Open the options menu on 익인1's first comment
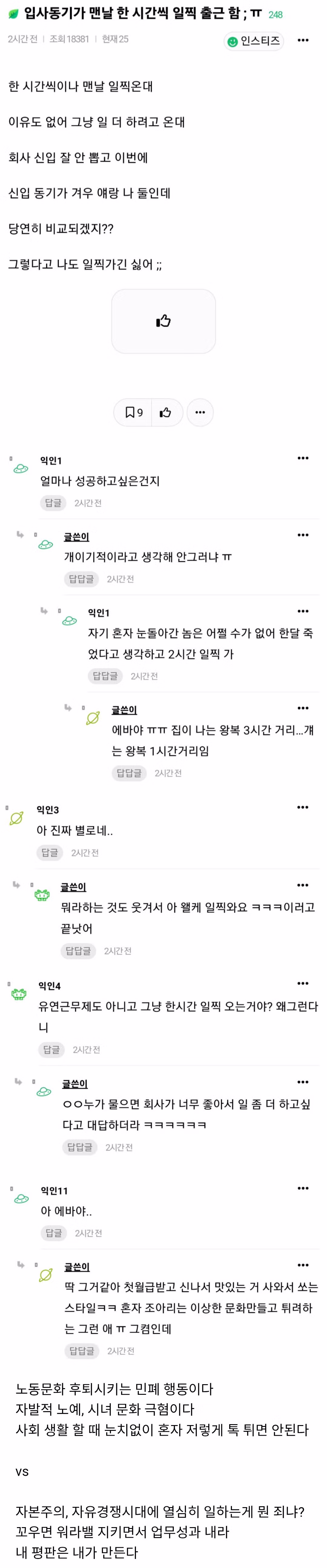This screenshot has width=327, height=1568. click(303, 458)
